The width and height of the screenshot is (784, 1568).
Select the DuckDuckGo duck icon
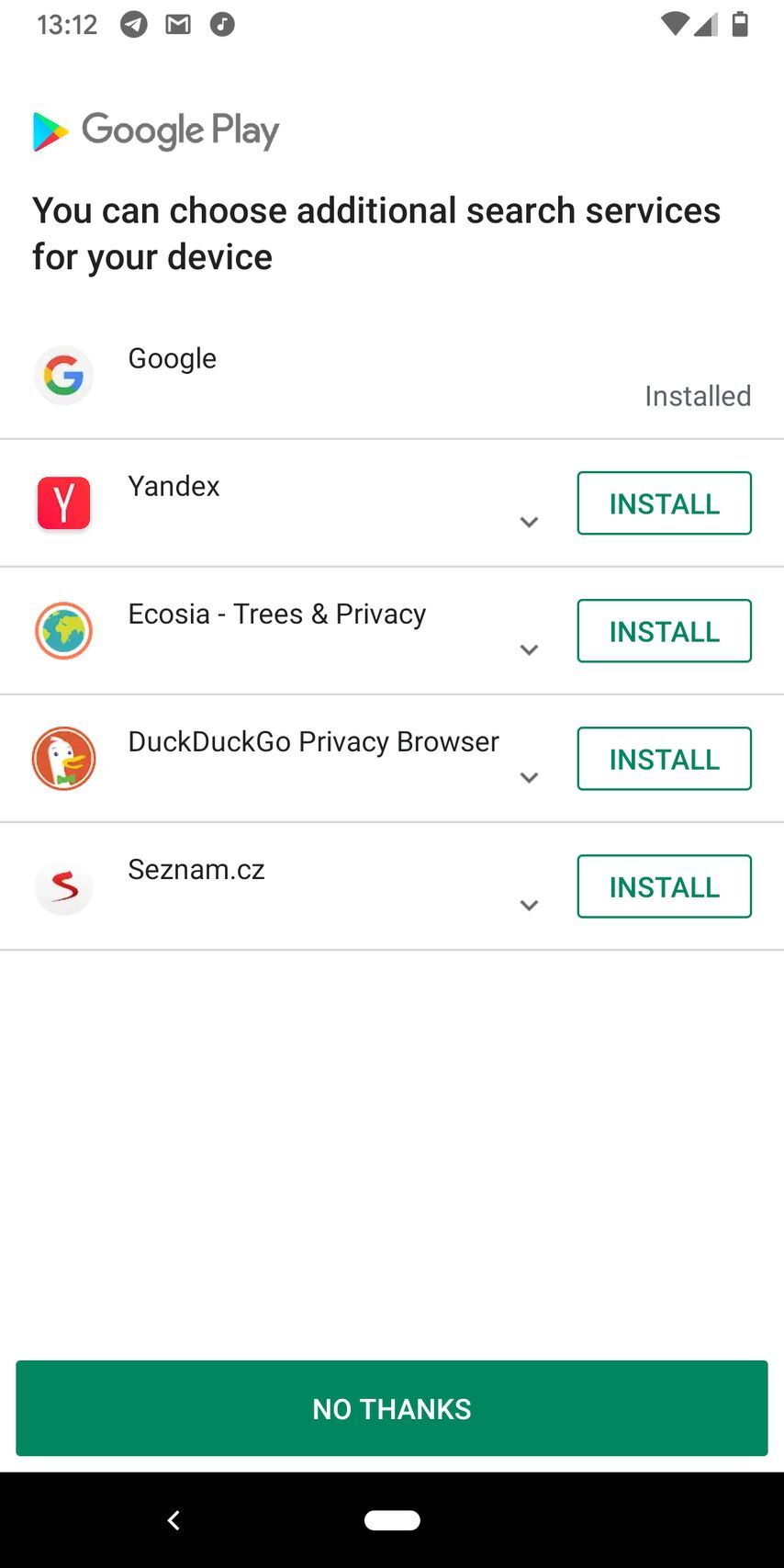[63, 759]
